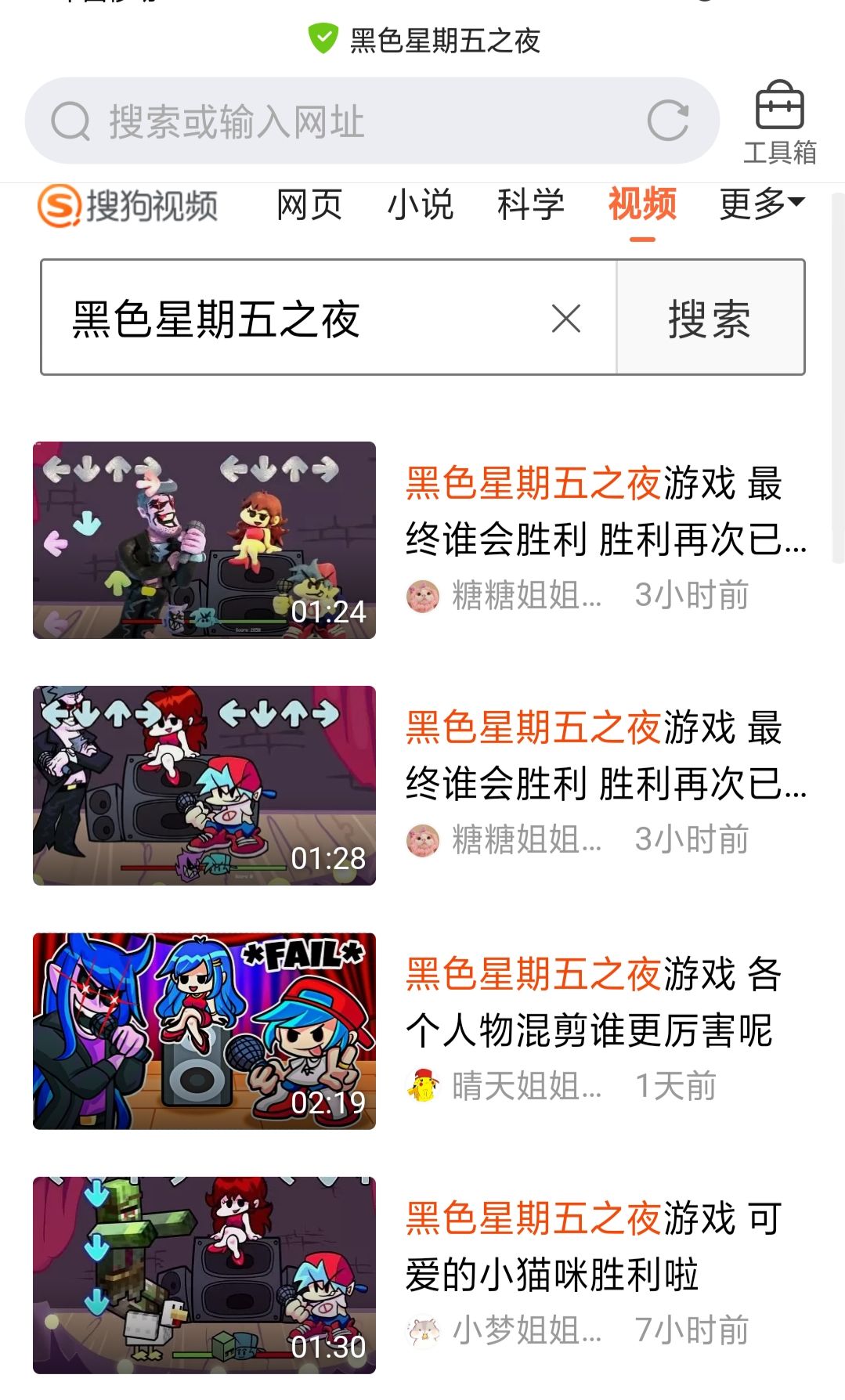Image resolution: width=845 pixels, height=1400 pixels.
Task: Switch to the 网页 tab
Action: click(309, 205)
